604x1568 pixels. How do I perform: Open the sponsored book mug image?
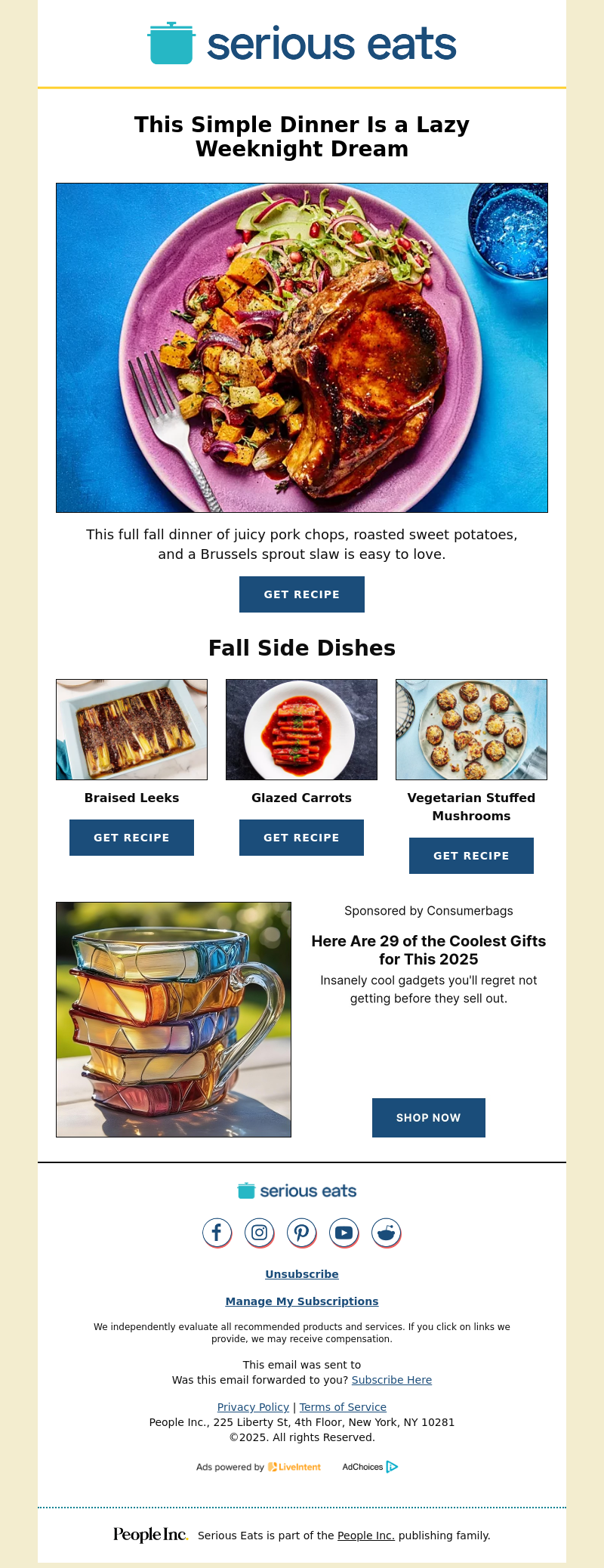point(174,1020)
